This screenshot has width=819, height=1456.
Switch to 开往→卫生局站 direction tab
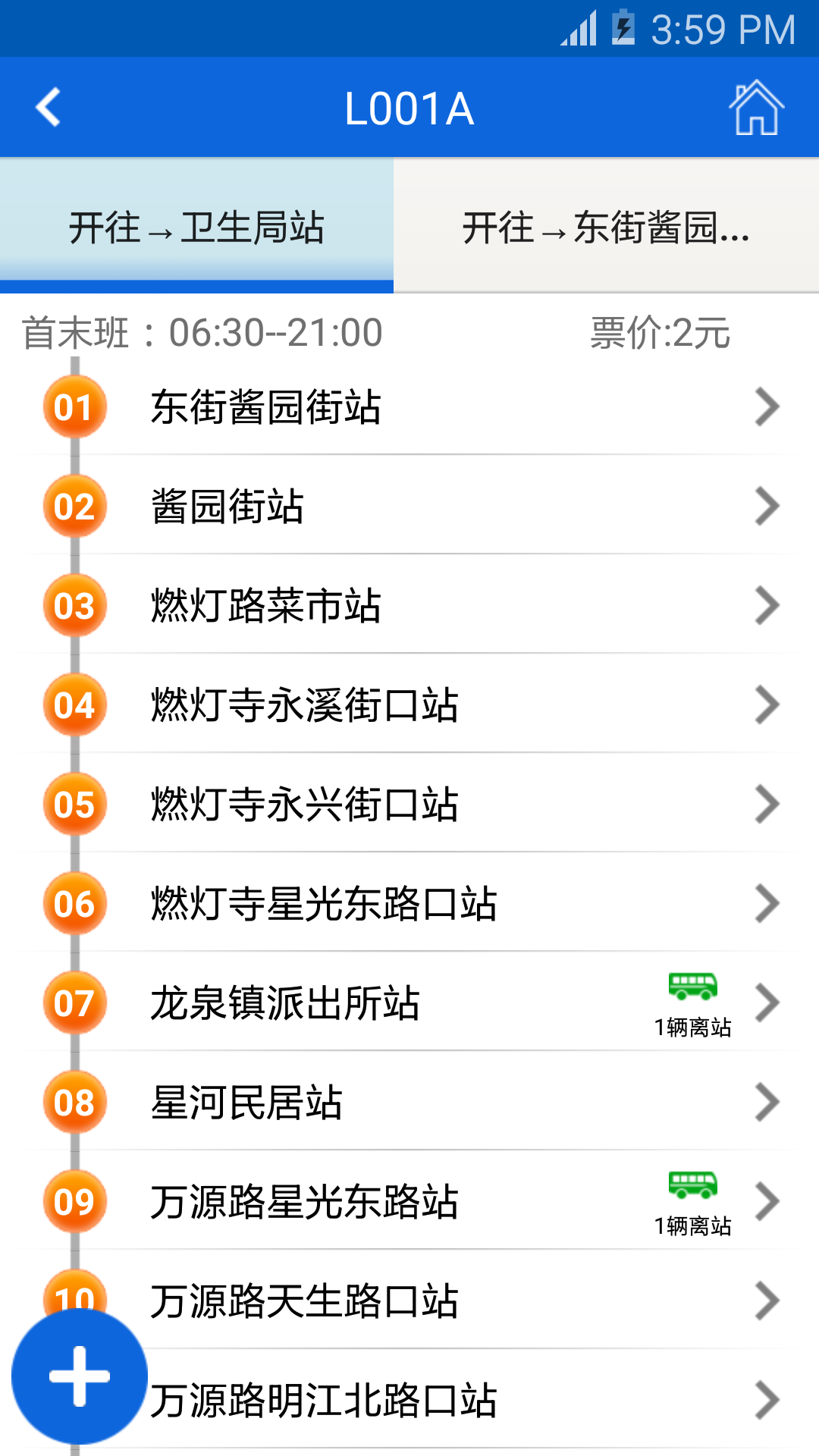tap(196, 227)
